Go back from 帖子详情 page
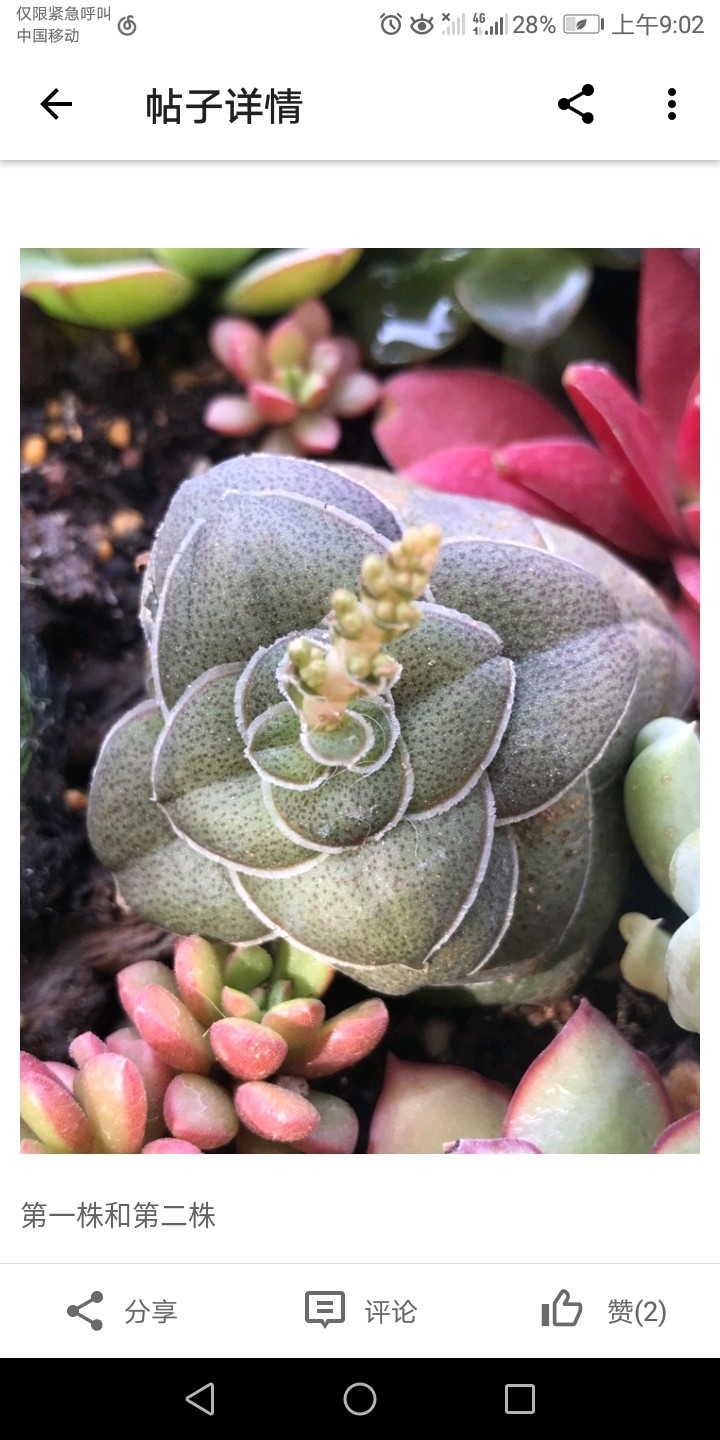Screen dimensions: 720x1440 click(x=56, y=104)
